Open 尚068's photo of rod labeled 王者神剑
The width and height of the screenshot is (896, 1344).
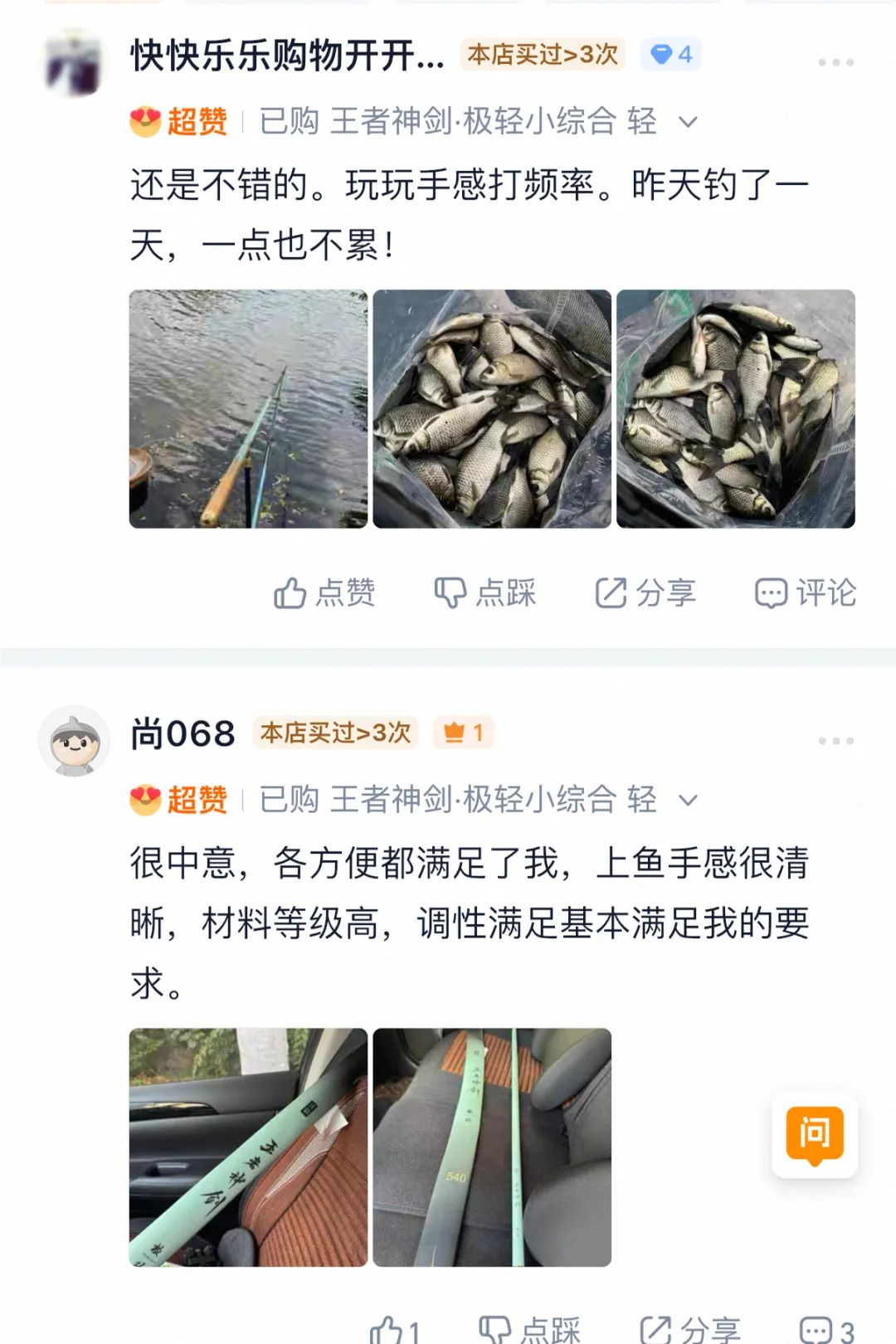coord(248,1147)
